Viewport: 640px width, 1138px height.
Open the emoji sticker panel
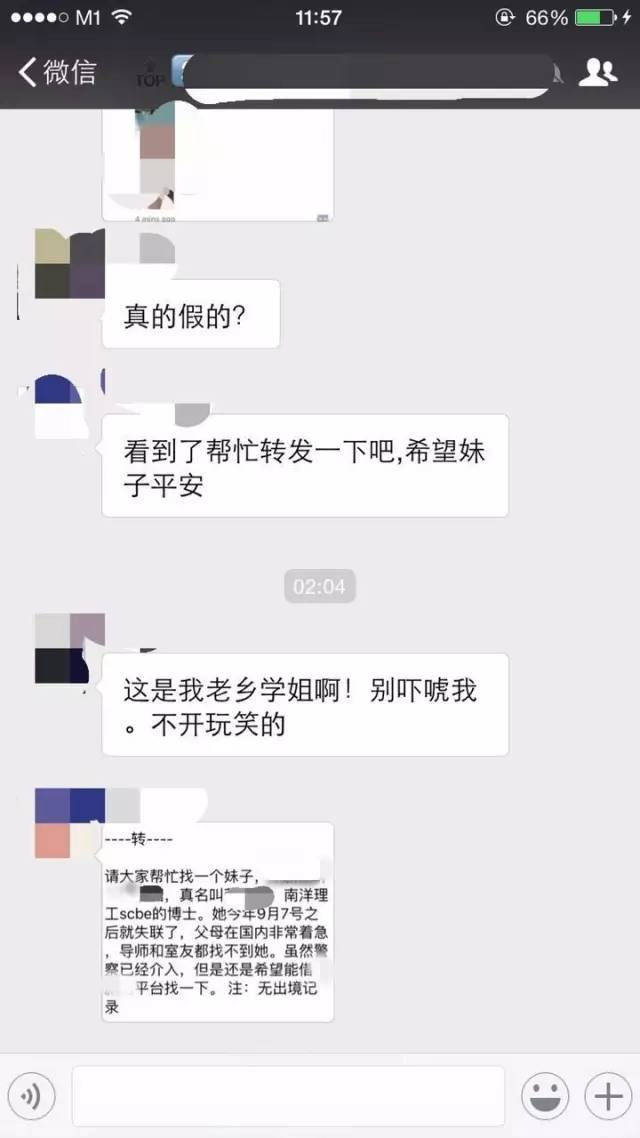(546, 1097)
